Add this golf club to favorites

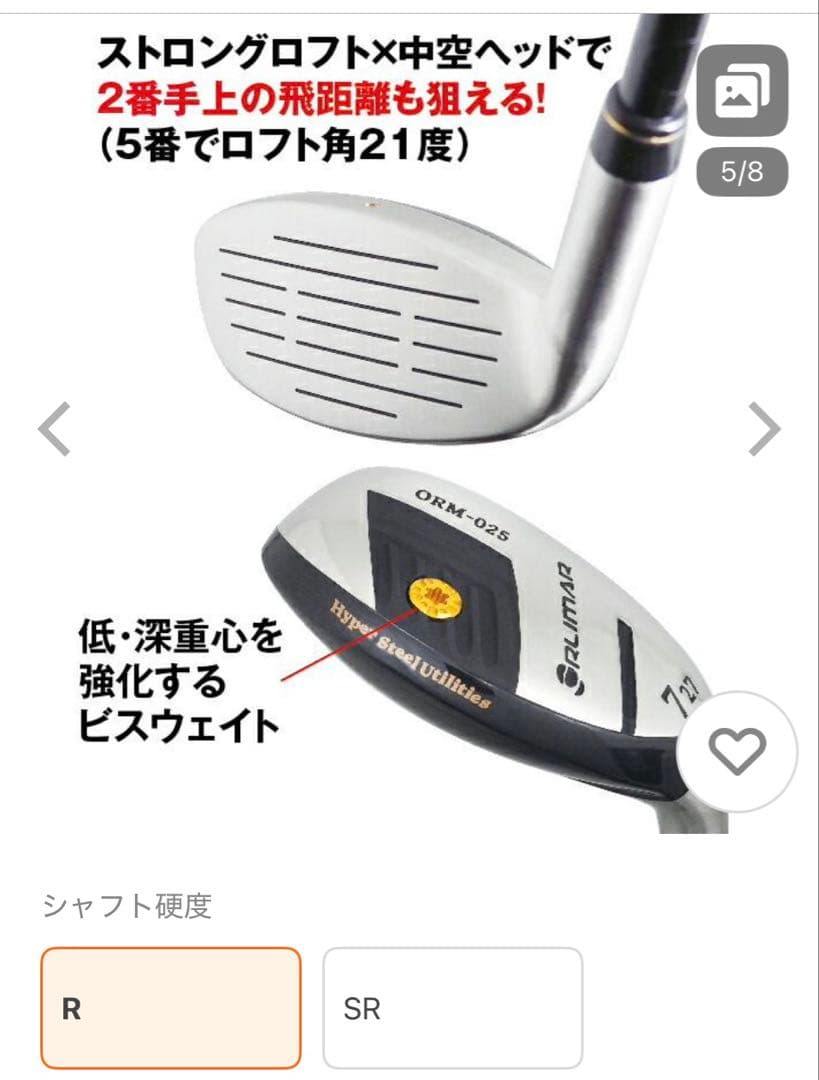tap(737, 751)
